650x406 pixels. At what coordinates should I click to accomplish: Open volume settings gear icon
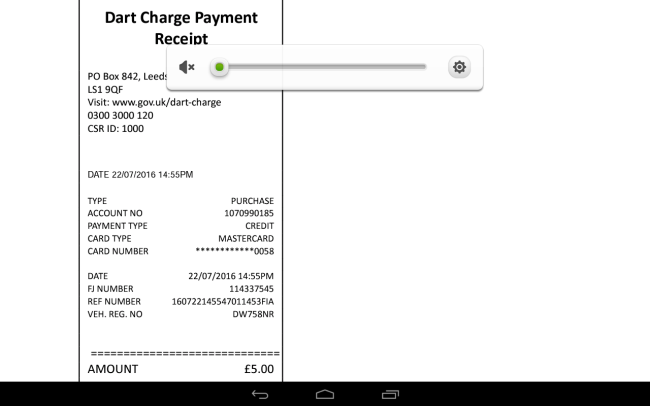point(459,67)
